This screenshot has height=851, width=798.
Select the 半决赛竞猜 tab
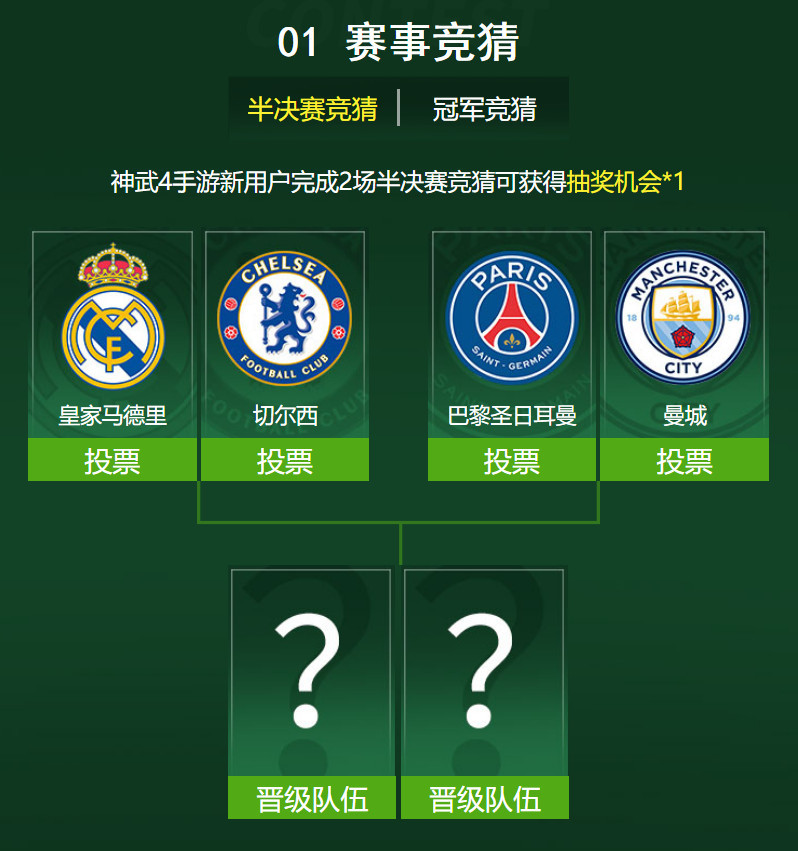click(x=313, y=109)
